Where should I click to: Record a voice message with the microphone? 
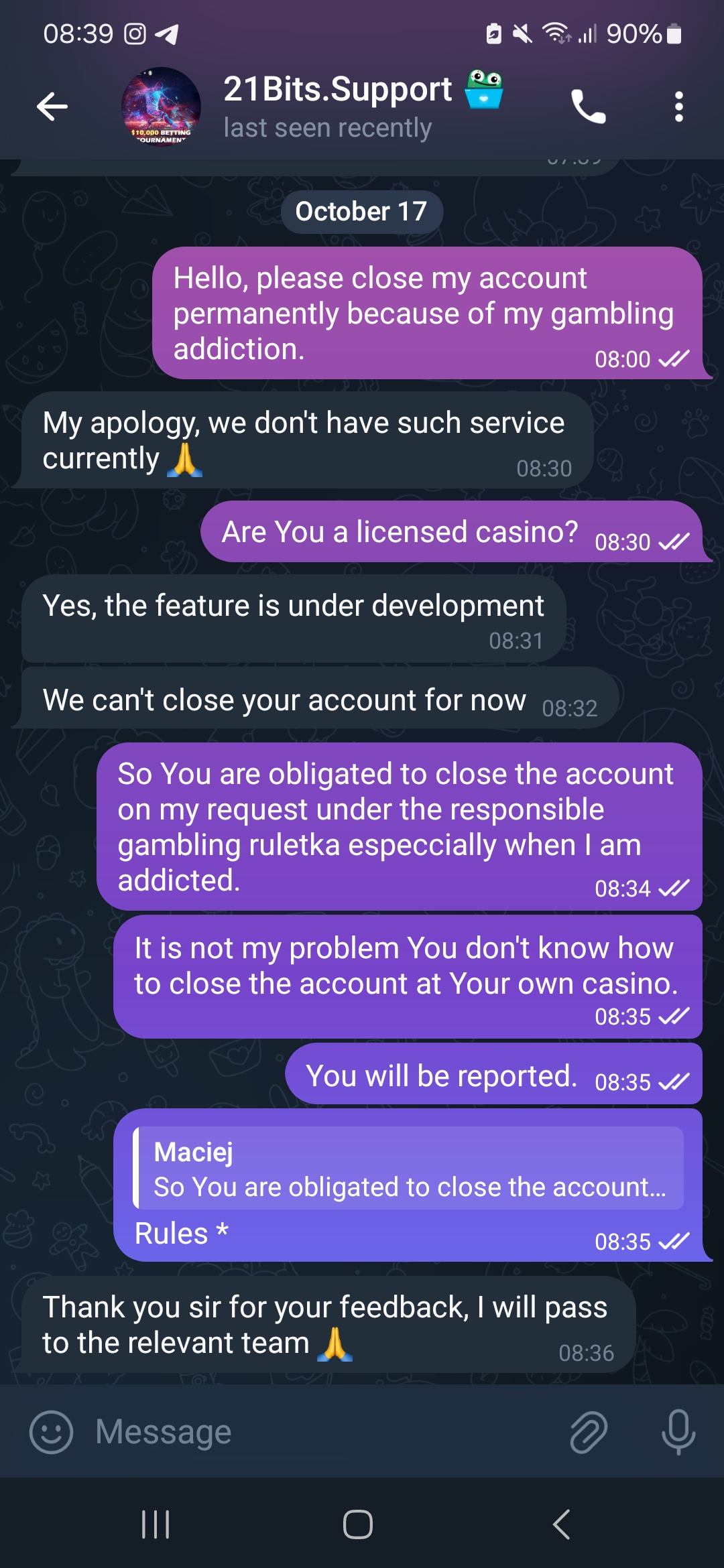678,1432
